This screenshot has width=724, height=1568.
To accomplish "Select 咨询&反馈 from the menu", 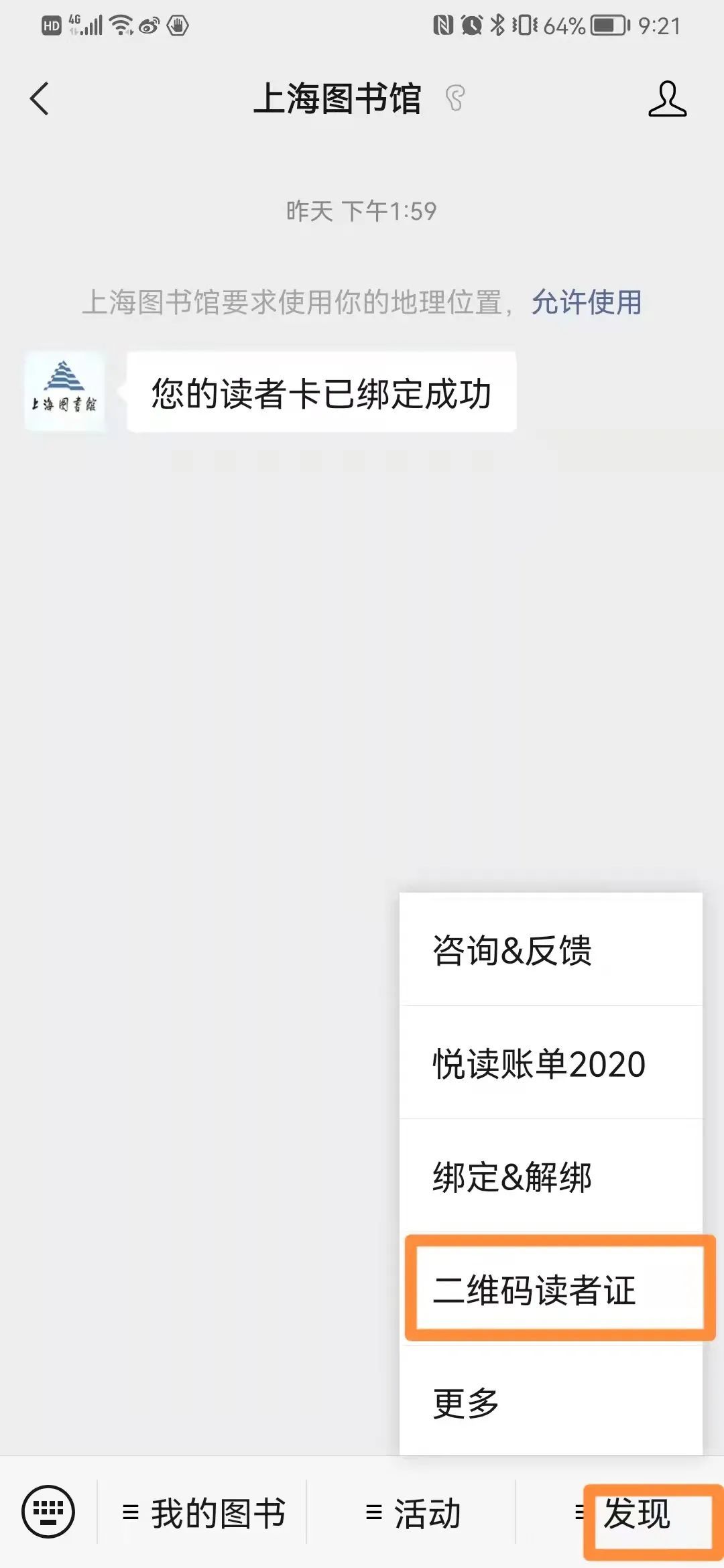I will click(x=551, y=950).
